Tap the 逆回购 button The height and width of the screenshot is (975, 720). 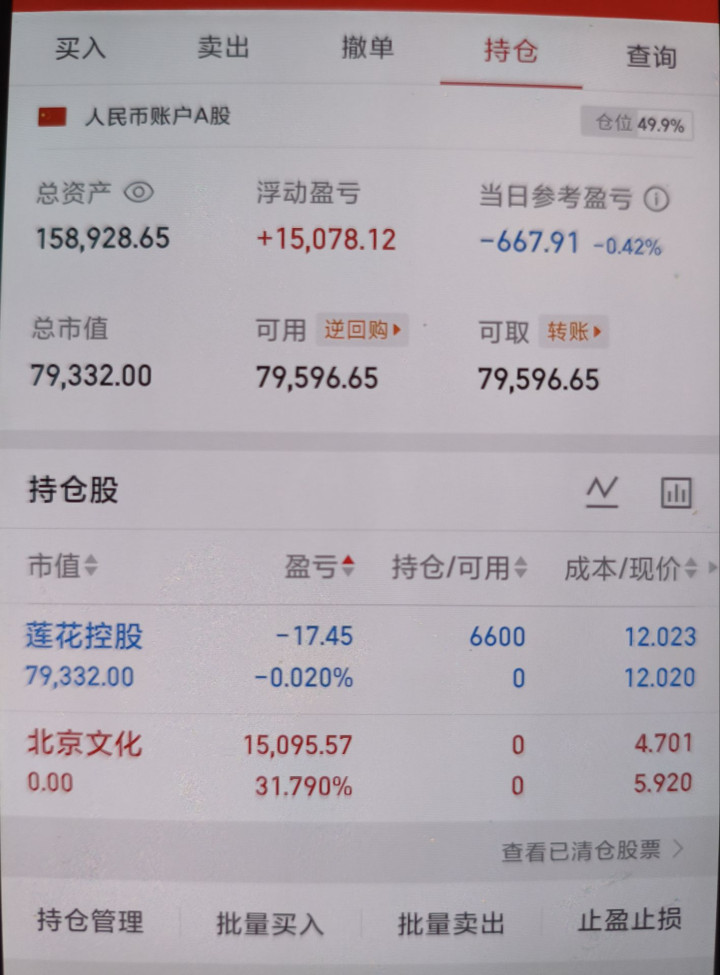tap(362, 330)
